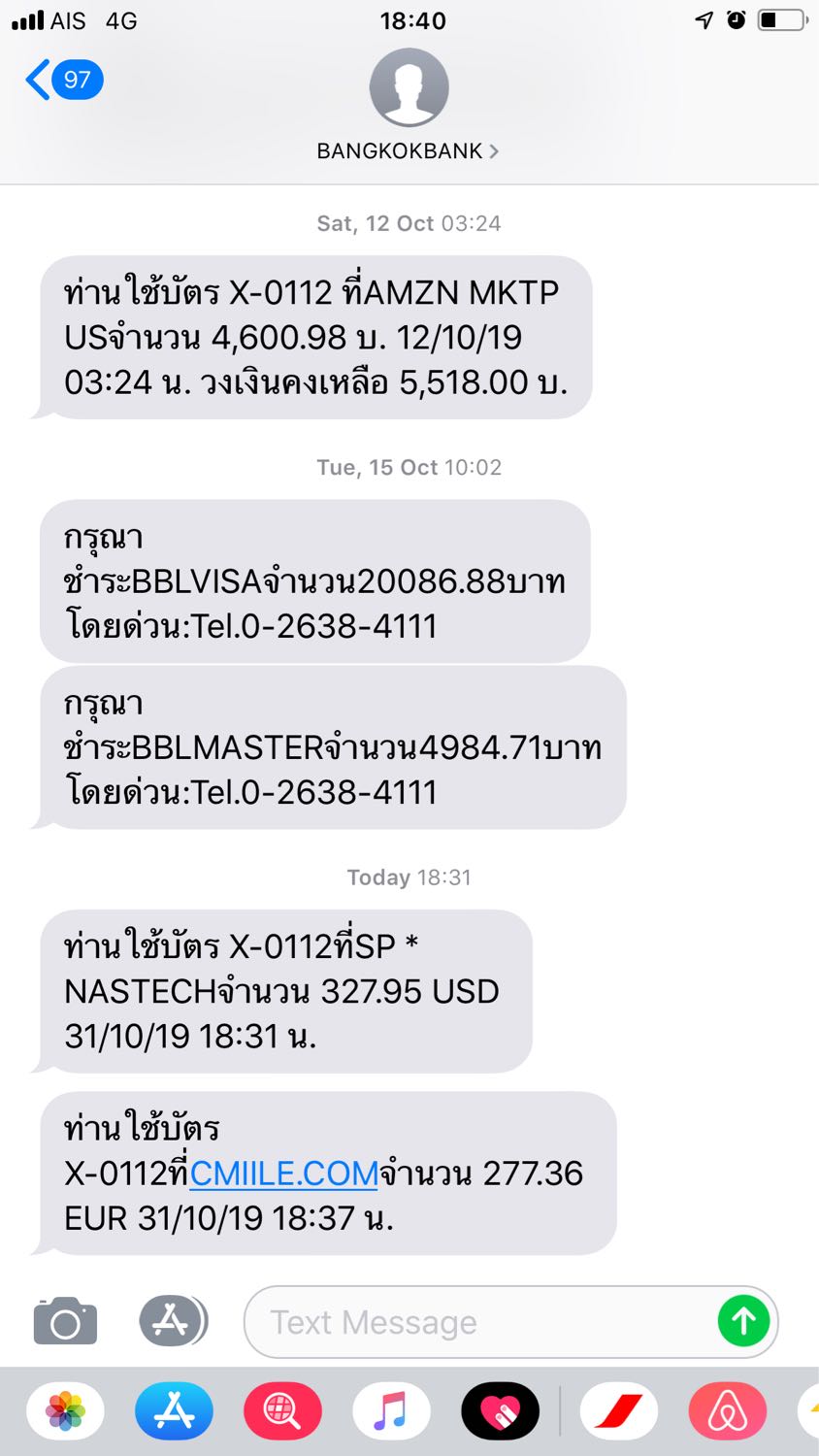The width and height of the screenshot is (819, 1456).
Task: Send the message with the green arrow
Action: (x=743, y=1321)
